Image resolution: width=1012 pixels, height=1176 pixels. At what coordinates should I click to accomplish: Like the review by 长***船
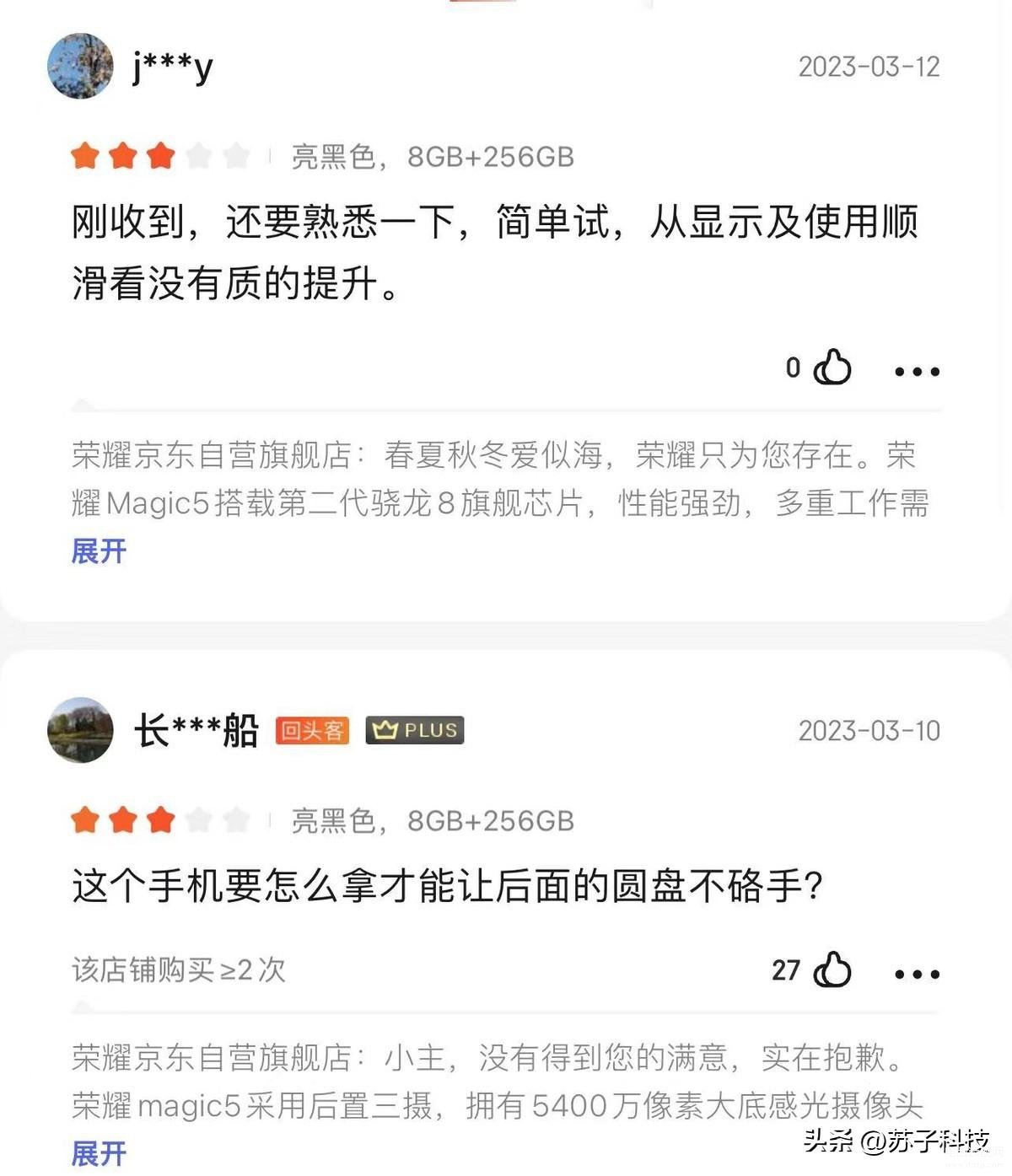pos(832,970)
